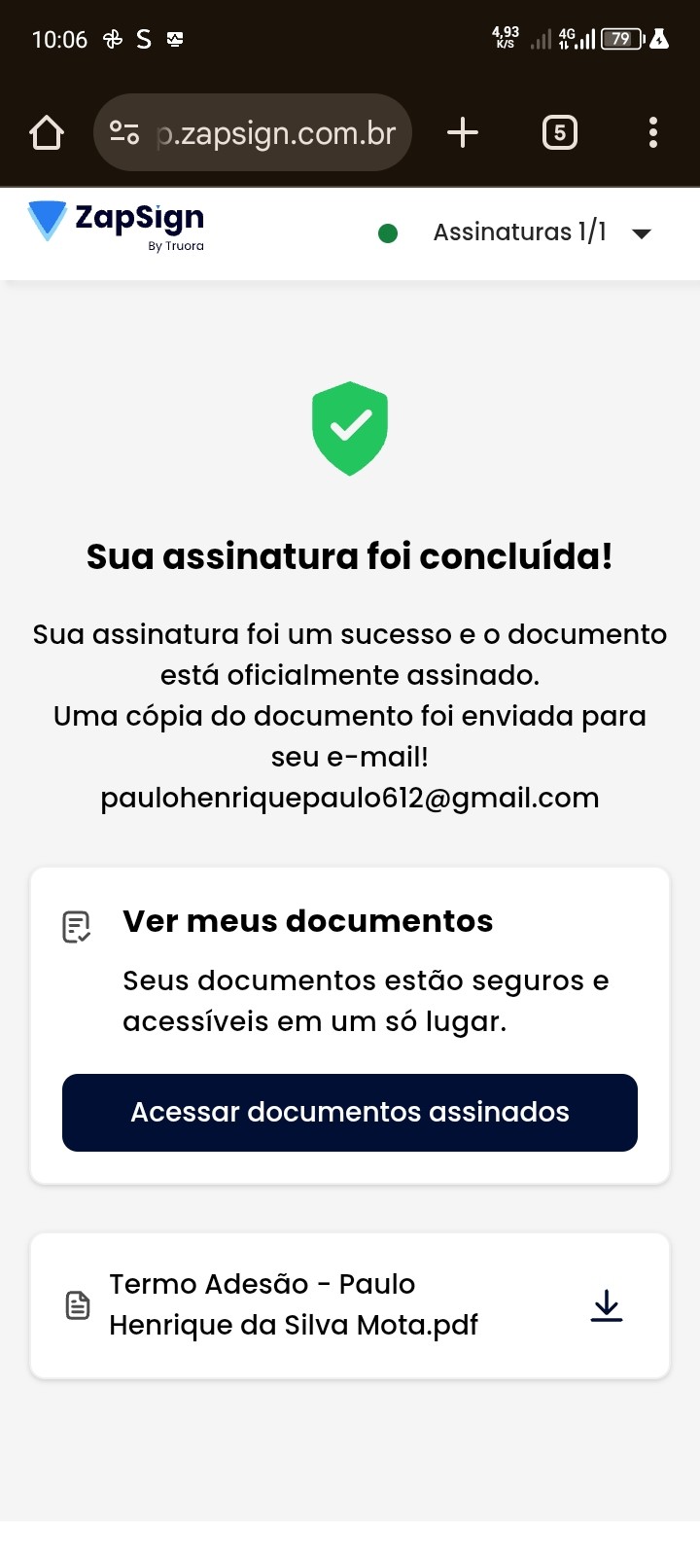Download the Termo Adesão PDF
Screen dimensions: 700x1568
click(x=607, y=1305)
